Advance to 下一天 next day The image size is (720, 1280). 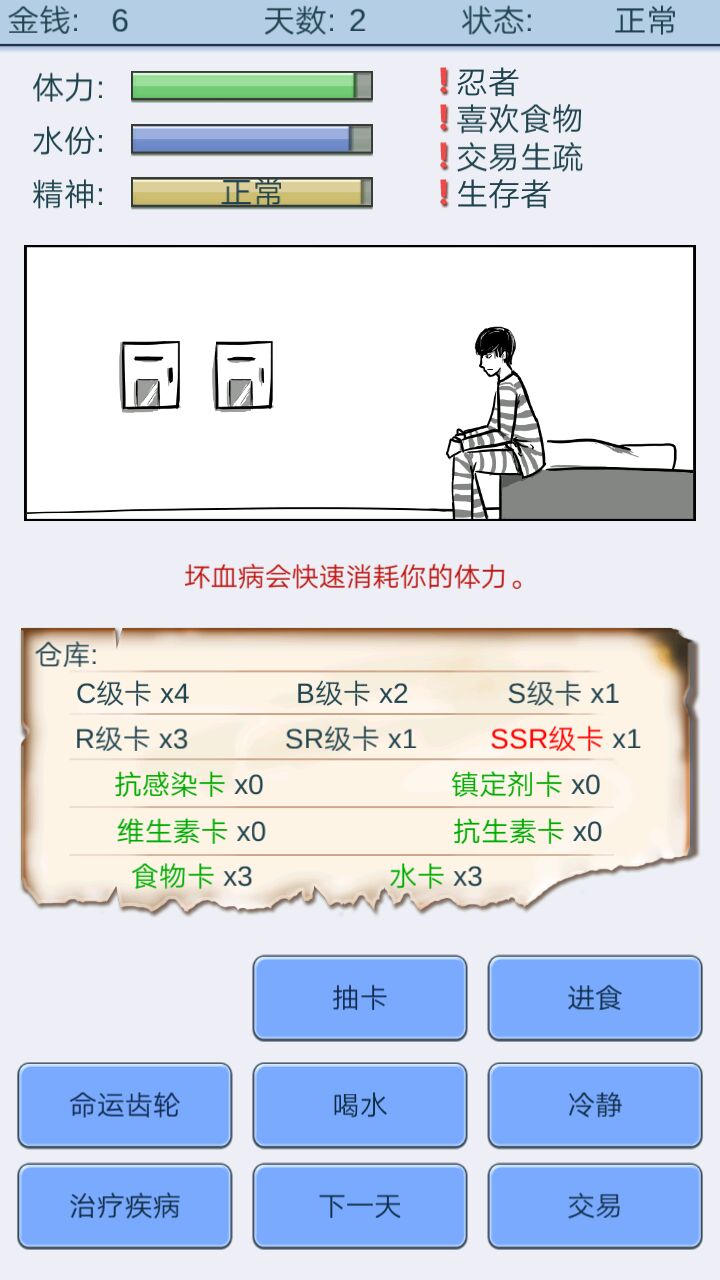[360, 1206]
